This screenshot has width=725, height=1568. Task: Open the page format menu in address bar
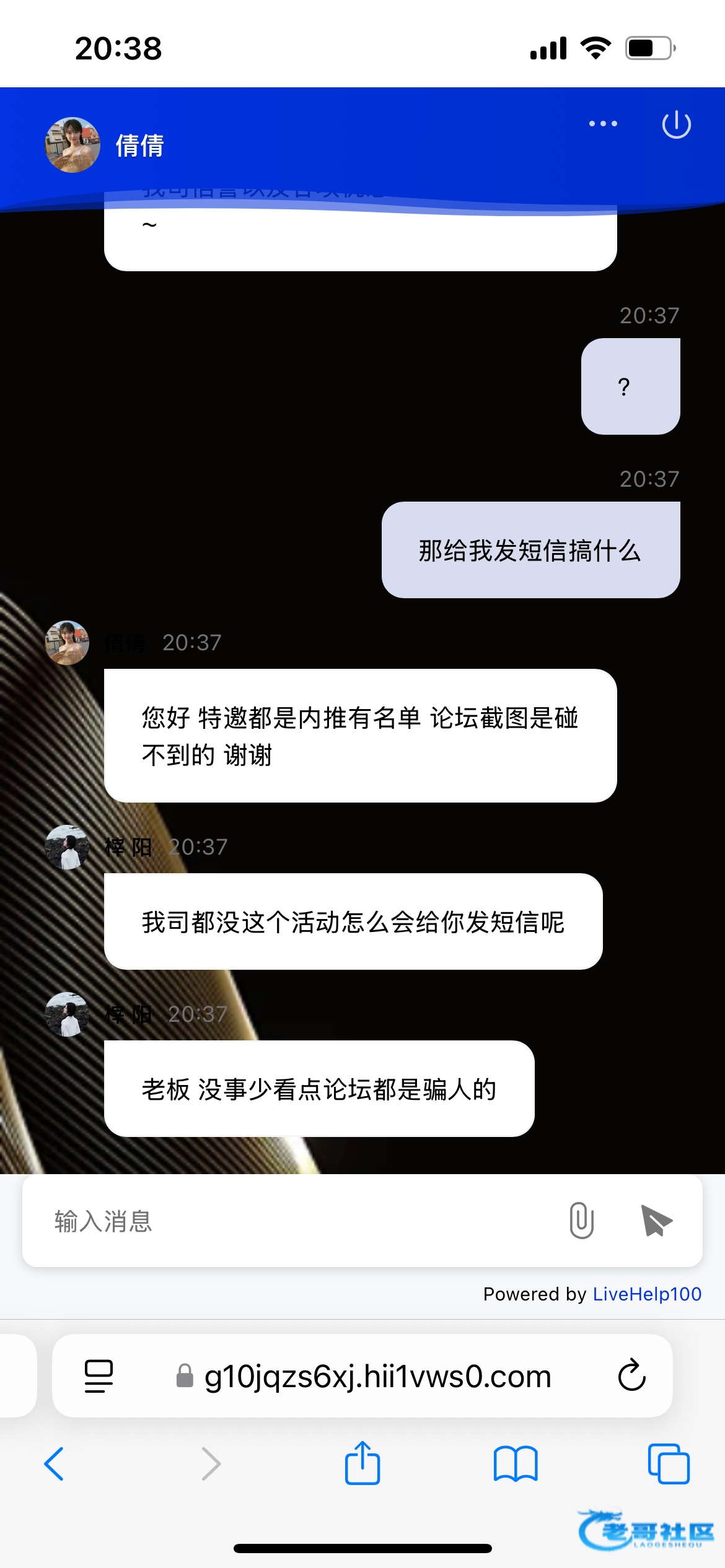(99, 1376)
